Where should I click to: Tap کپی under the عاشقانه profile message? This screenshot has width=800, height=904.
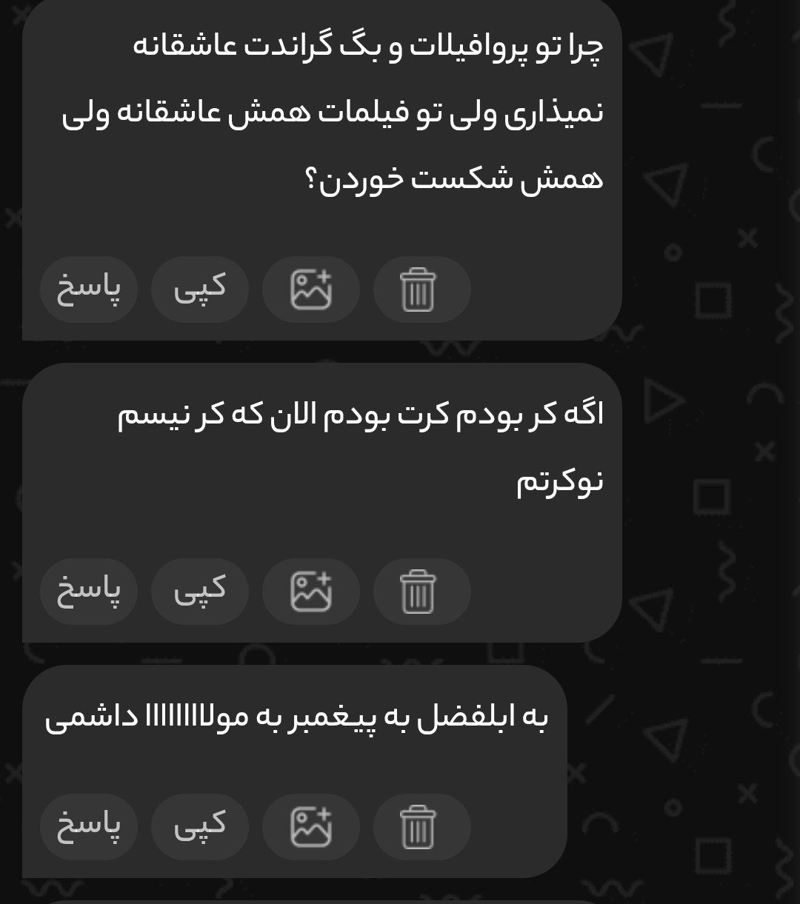(199, 290)
